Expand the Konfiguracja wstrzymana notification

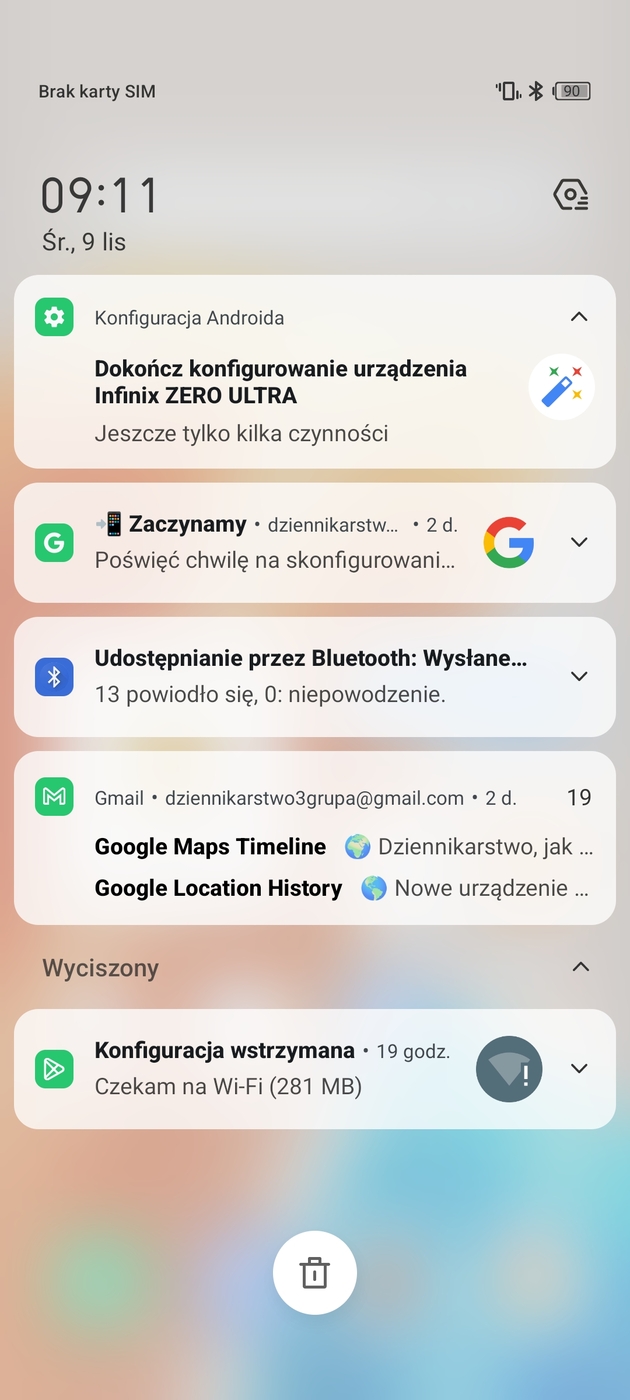tap(578, 1068)
